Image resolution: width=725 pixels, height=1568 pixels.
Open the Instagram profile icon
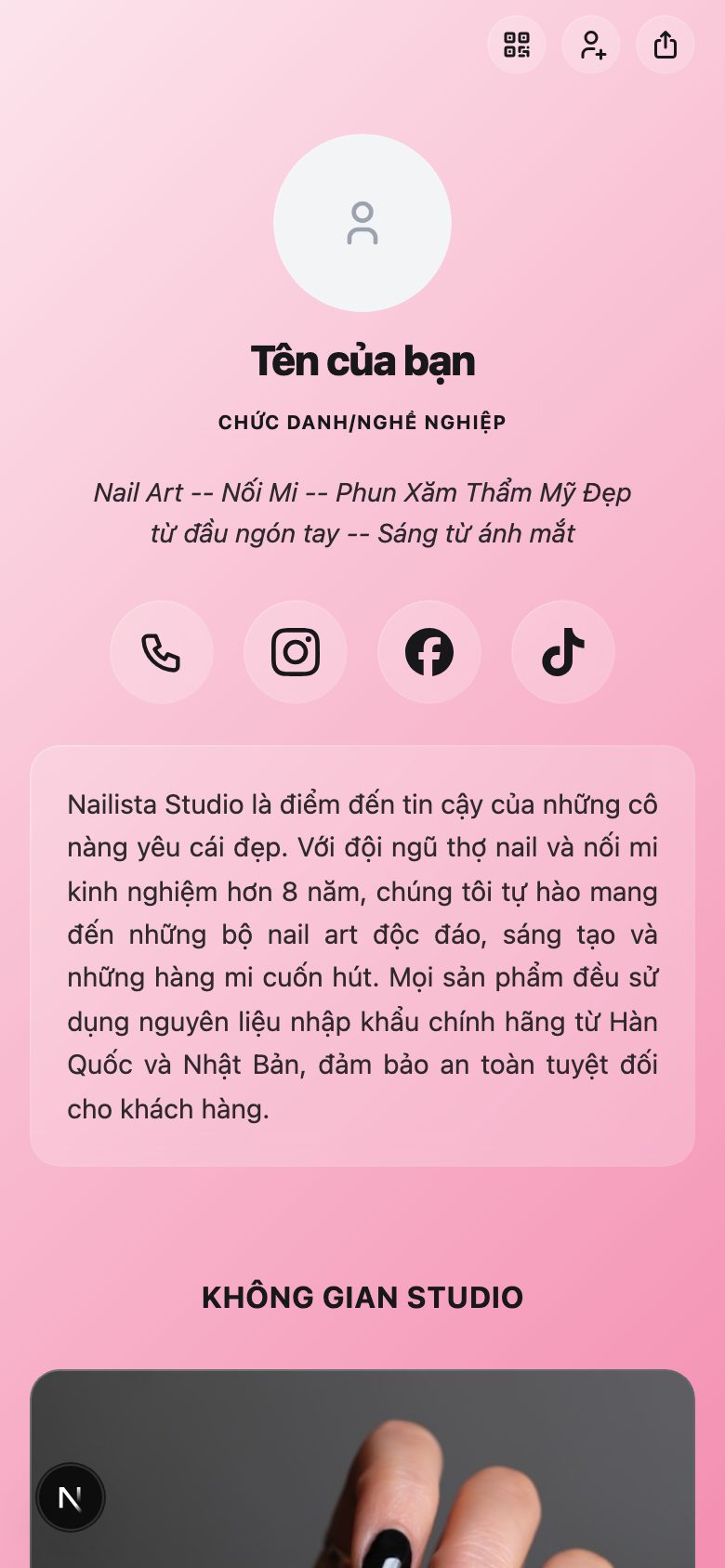295,652
